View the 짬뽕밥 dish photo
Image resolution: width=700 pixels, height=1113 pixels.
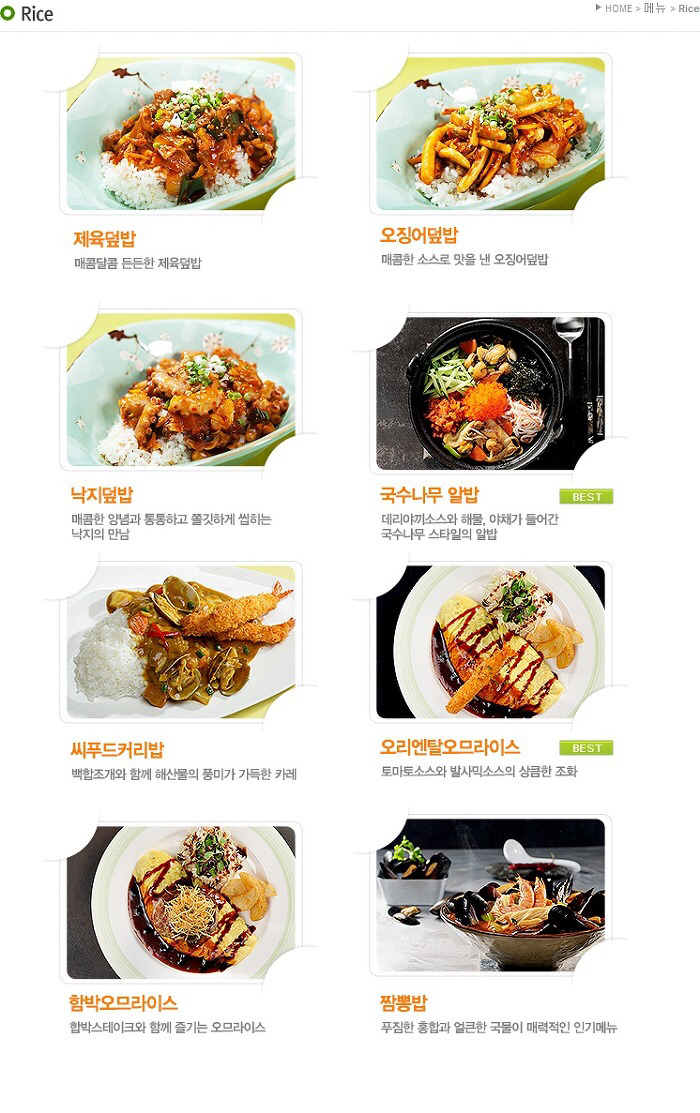[490, 895]
